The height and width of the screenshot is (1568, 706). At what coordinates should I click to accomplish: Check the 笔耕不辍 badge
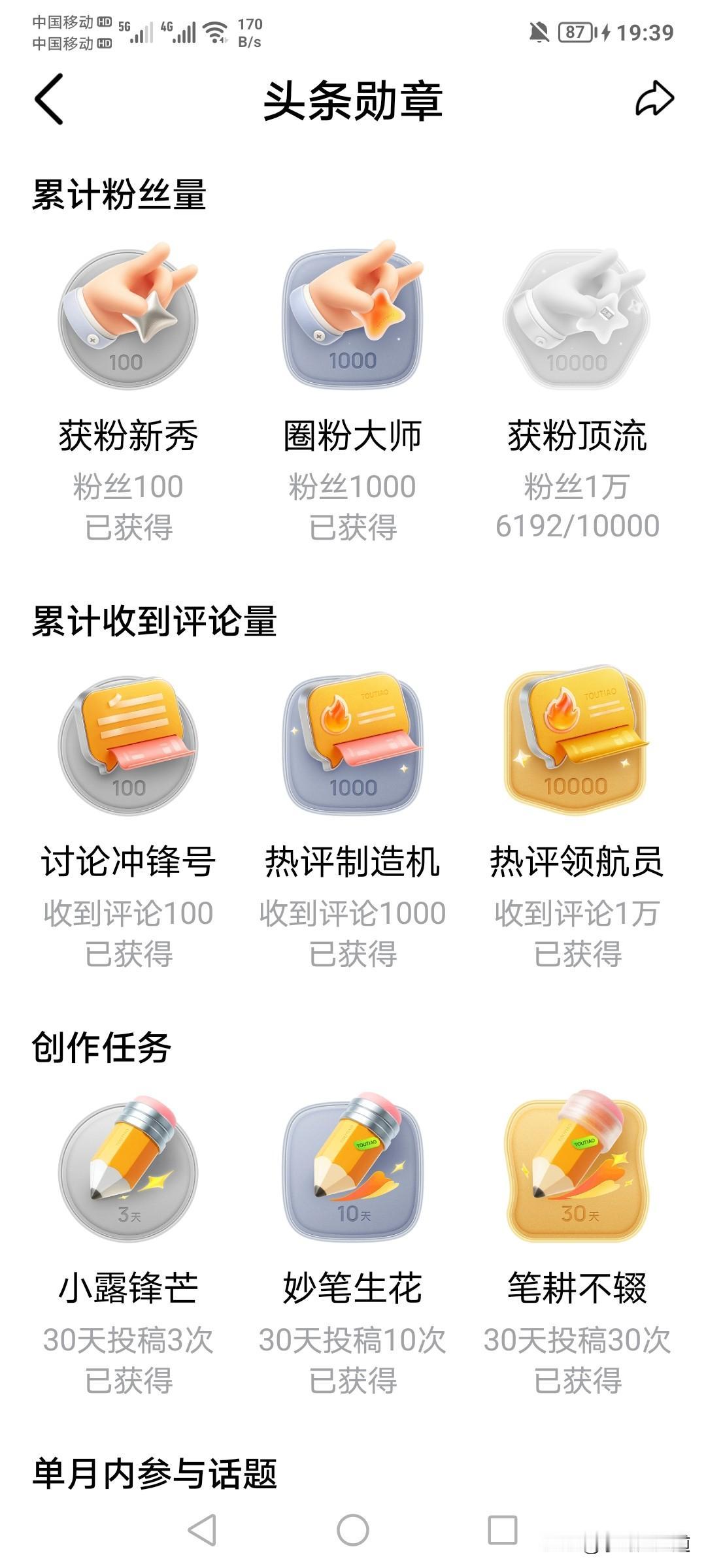(x=577, y=1171)
